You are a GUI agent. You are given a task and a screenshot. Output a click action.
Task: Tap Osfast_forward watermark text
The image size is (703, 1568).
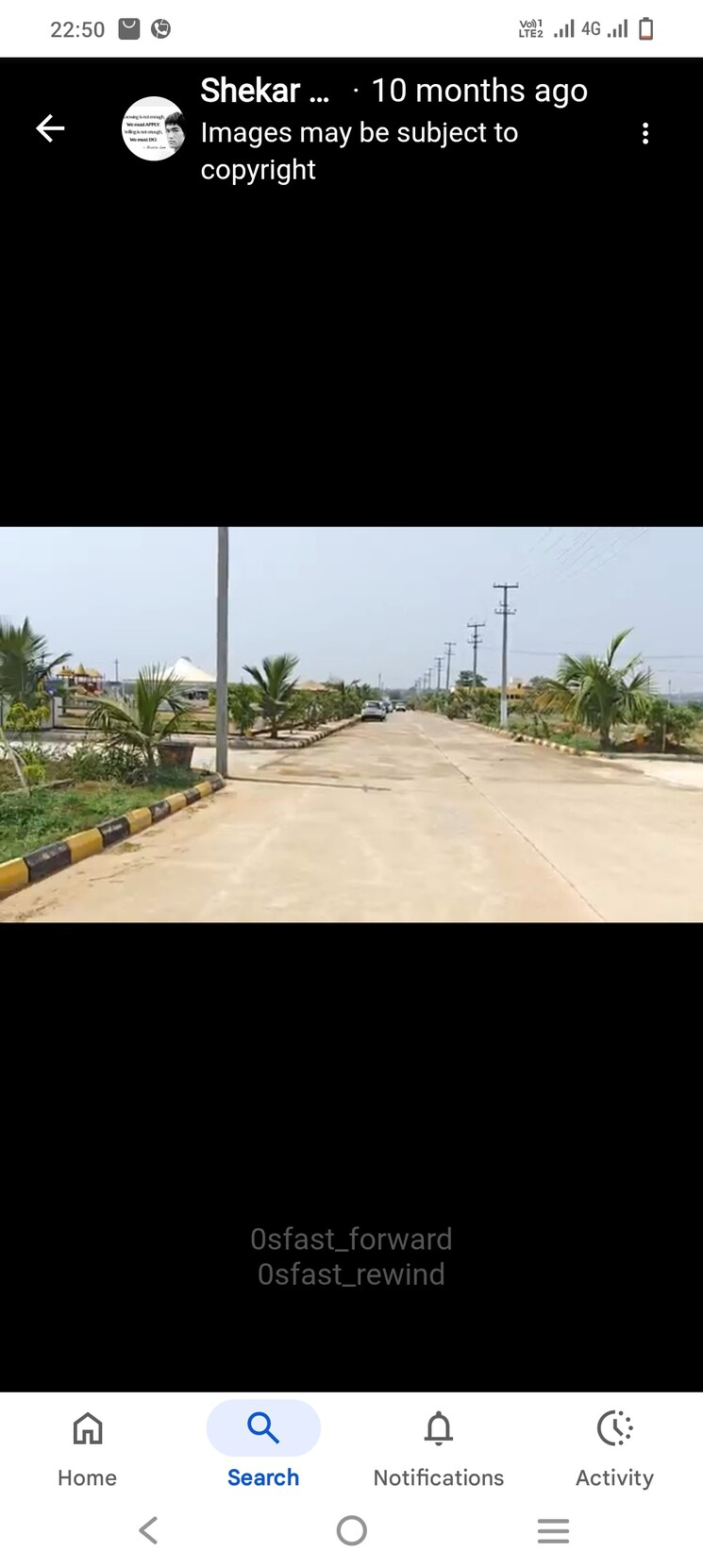point(351,1239)
